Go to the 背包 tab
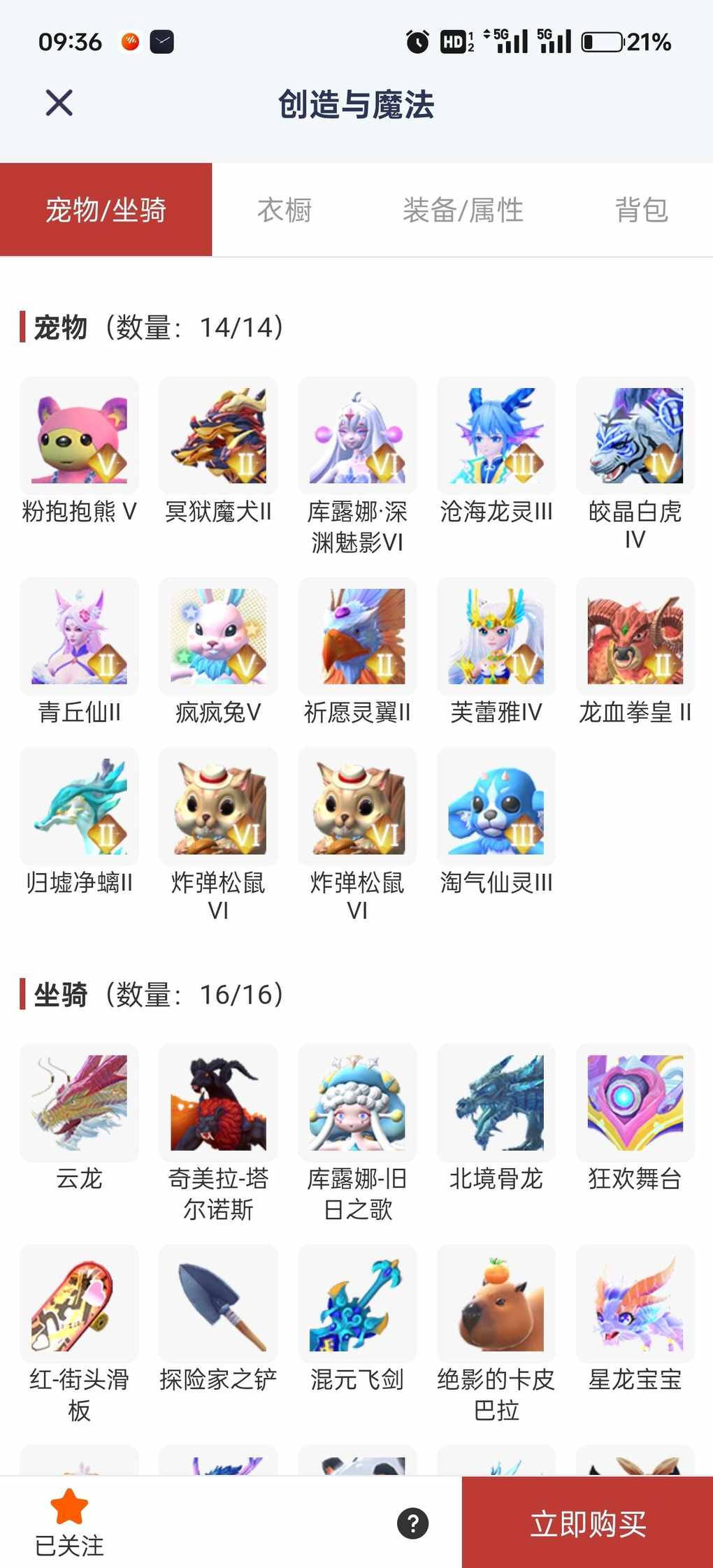 click(x=641, y=210)
